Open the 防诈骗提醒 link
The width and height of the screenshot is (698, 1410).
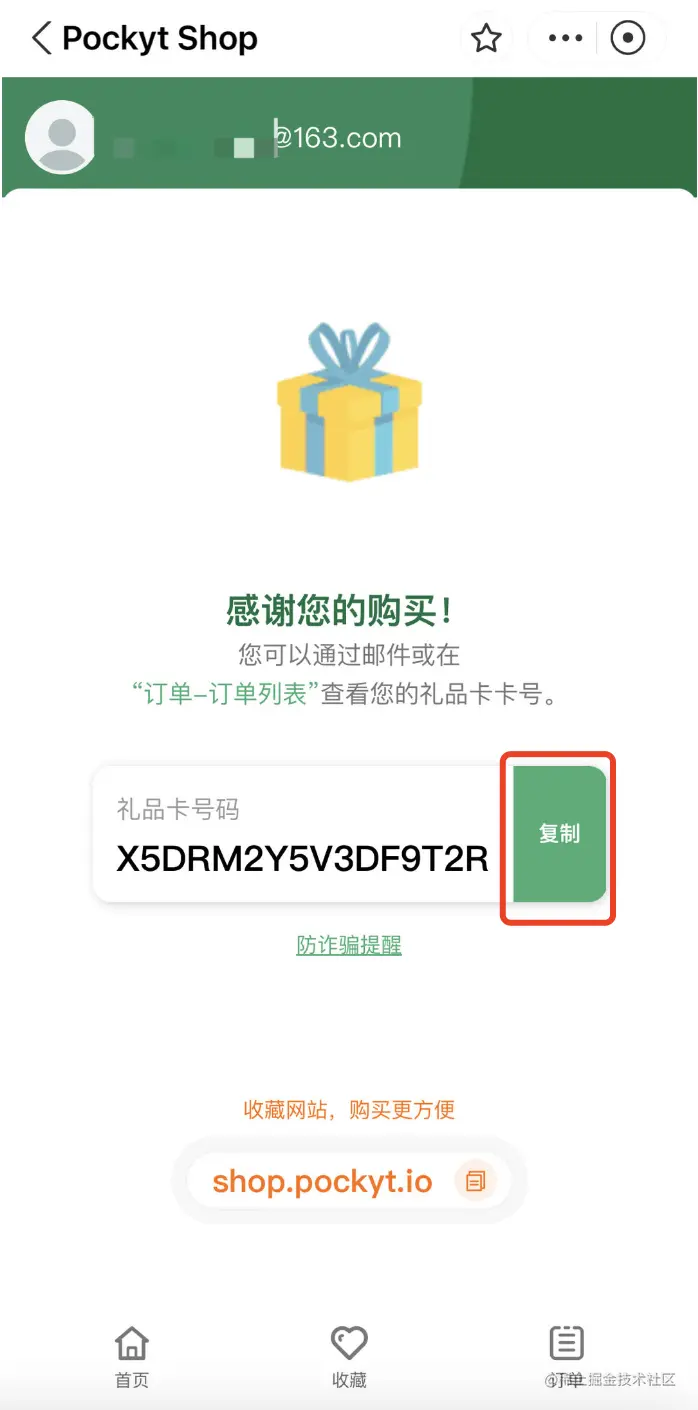point(349,945)
